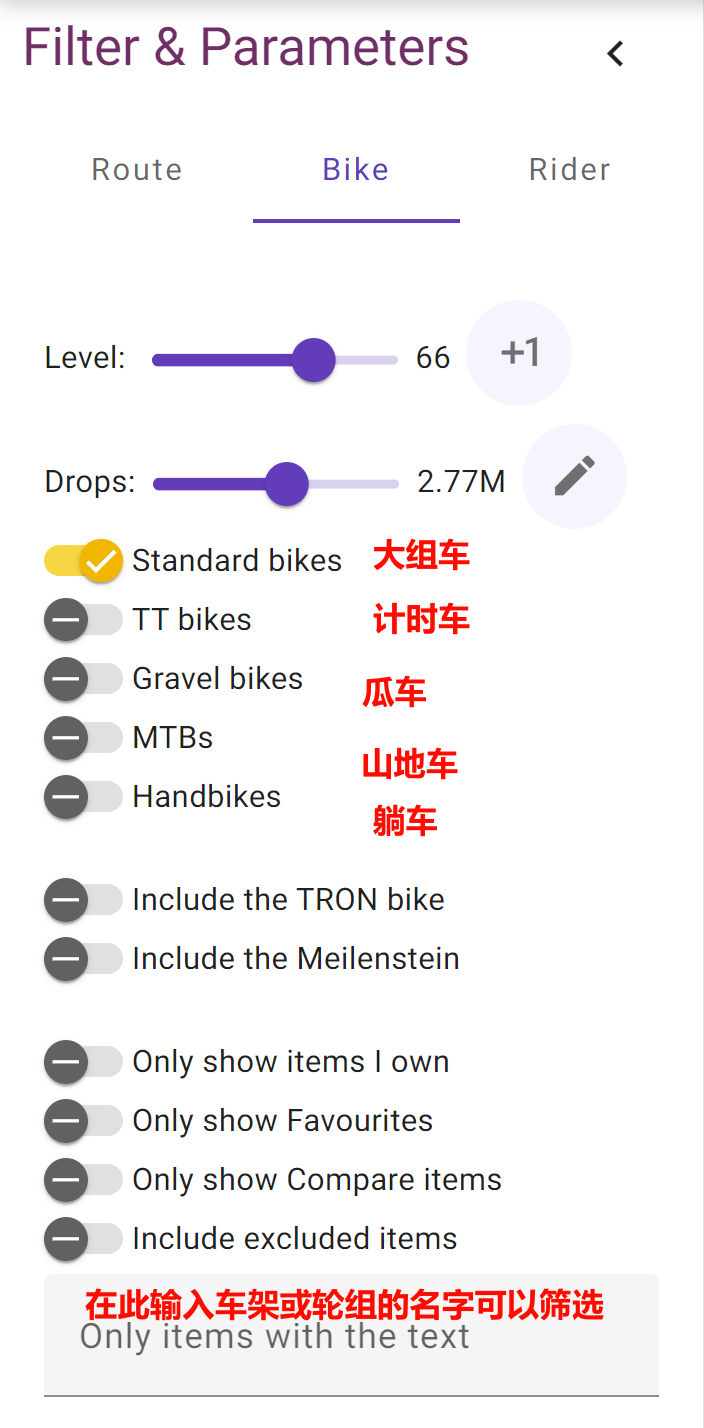The image size is (704, 1428).
Task: Select the Bike tab
Action: click(x=356, y=170)
